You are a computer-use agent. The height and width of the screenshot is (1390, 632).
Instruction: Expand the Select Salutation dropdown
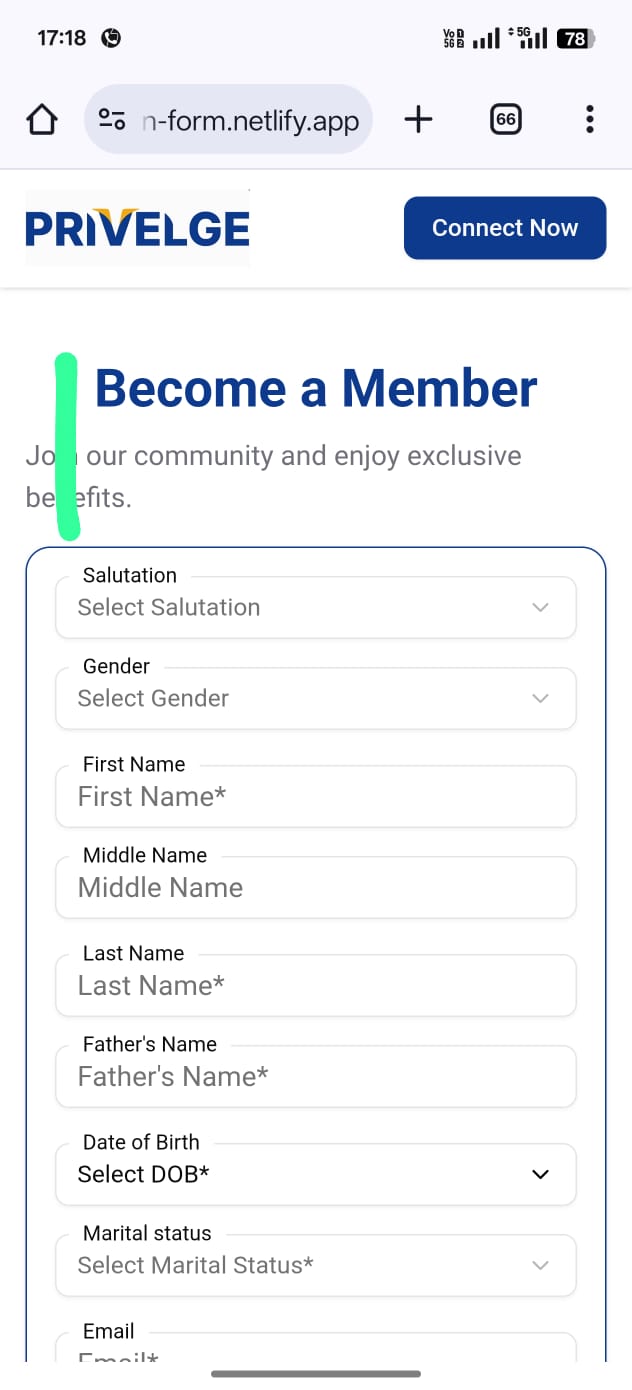315,608
